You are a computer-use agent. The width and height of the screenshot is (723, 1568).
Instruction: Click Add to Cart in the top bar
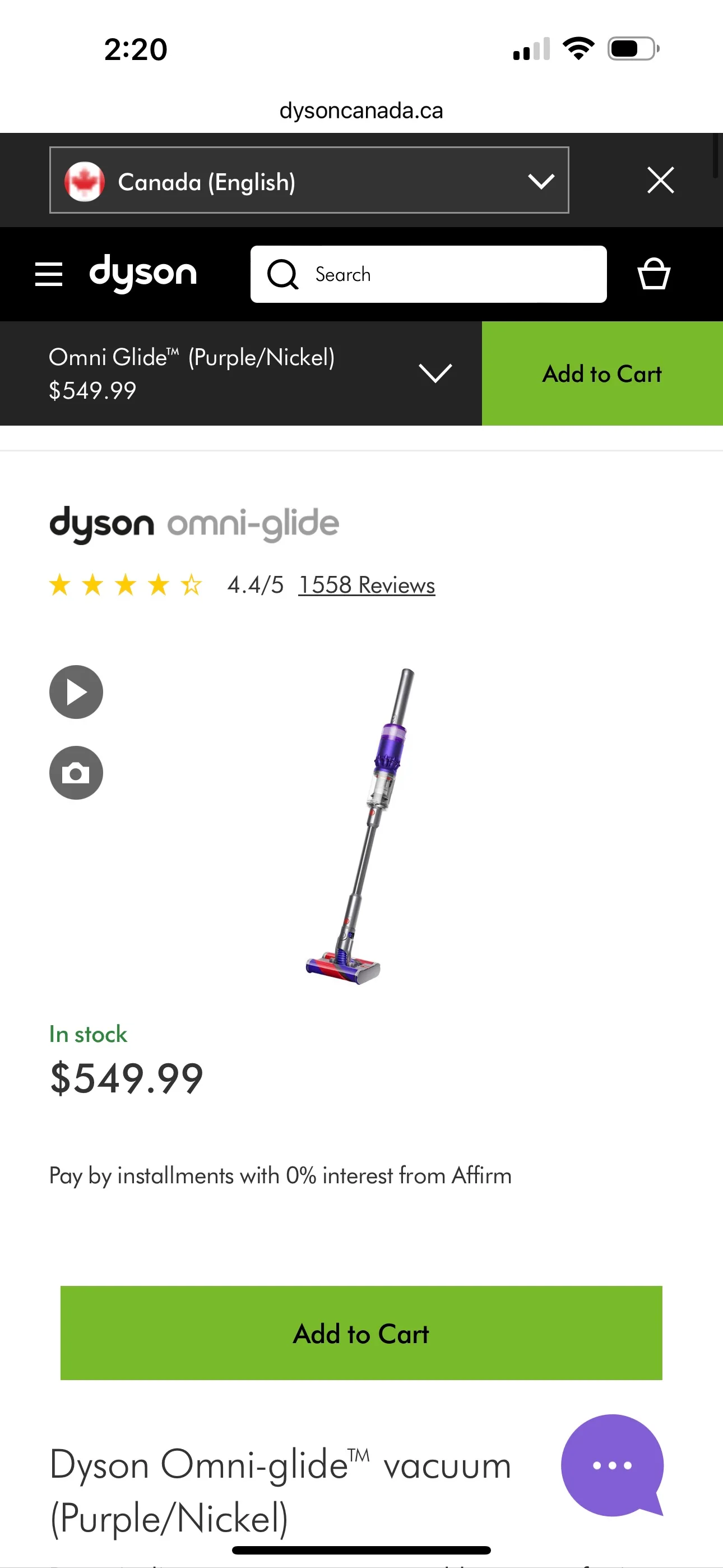tap(602, 373)
